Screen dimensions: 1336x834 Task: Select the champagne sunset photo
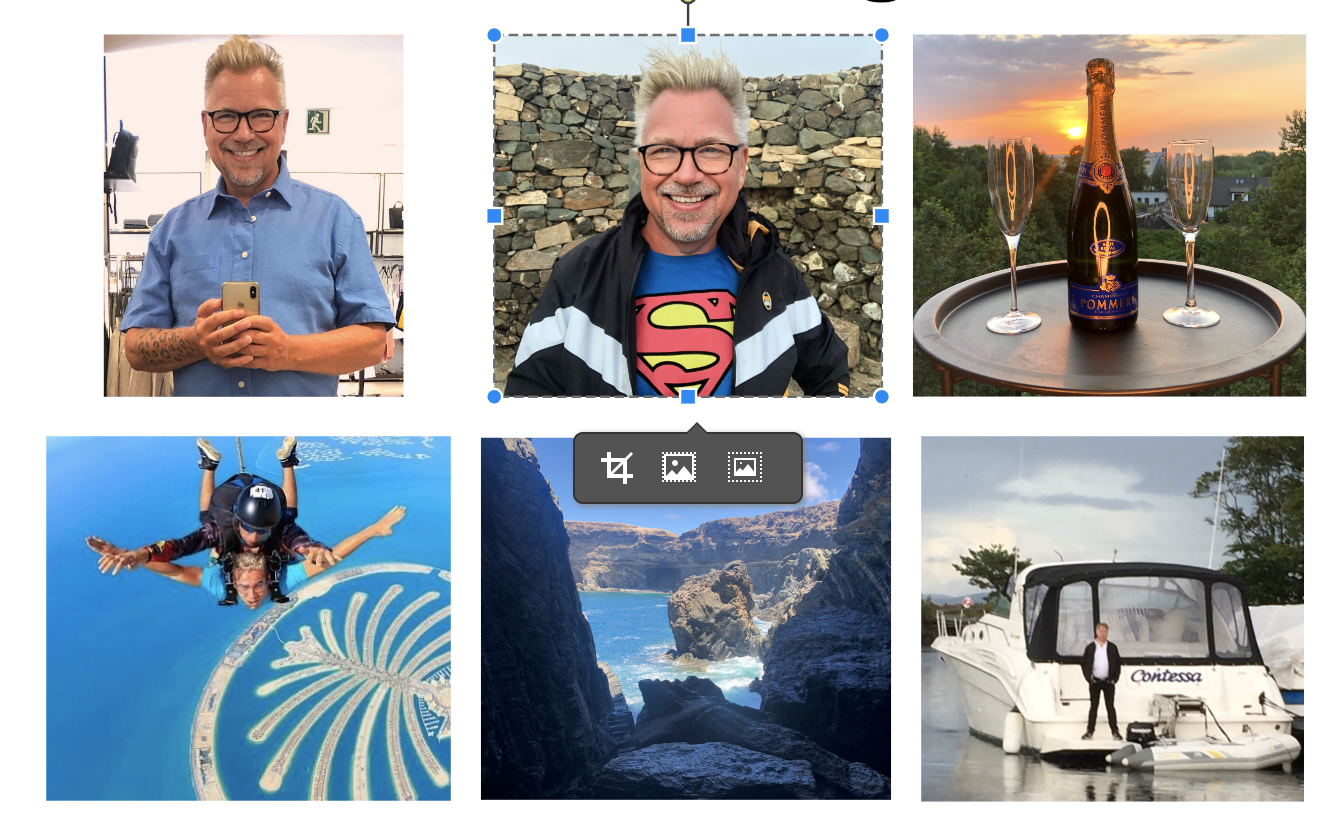1108,215
